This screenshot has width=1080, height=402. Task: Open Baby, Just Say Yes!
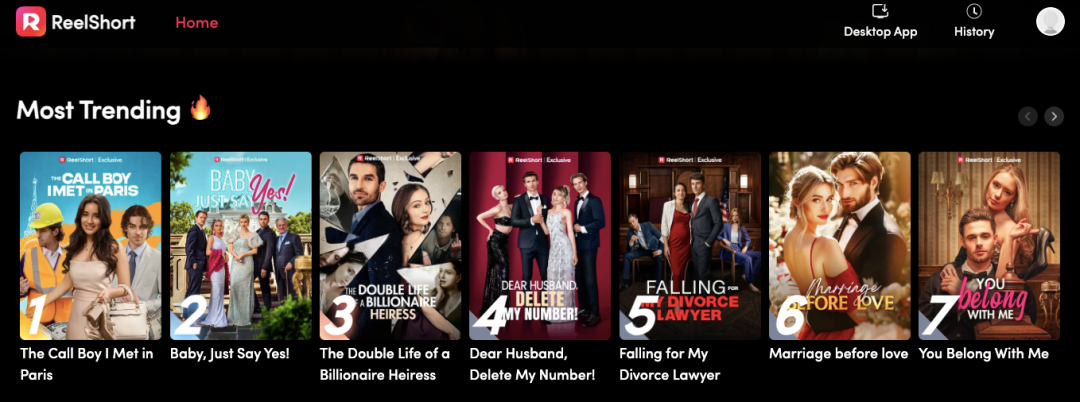240,245
